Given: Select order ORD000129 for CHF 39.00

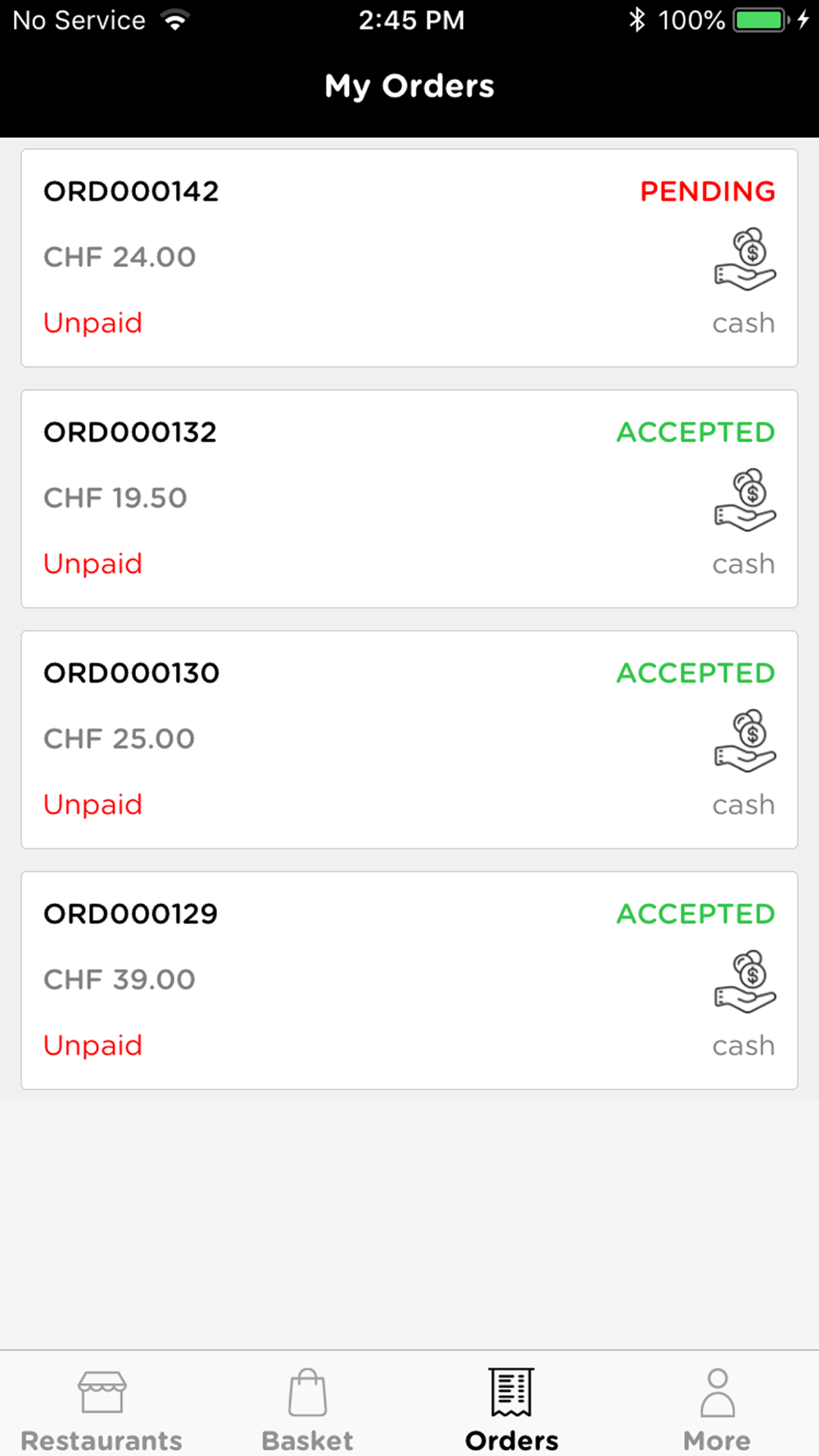Looking at the screenshot, I should 409,980.
